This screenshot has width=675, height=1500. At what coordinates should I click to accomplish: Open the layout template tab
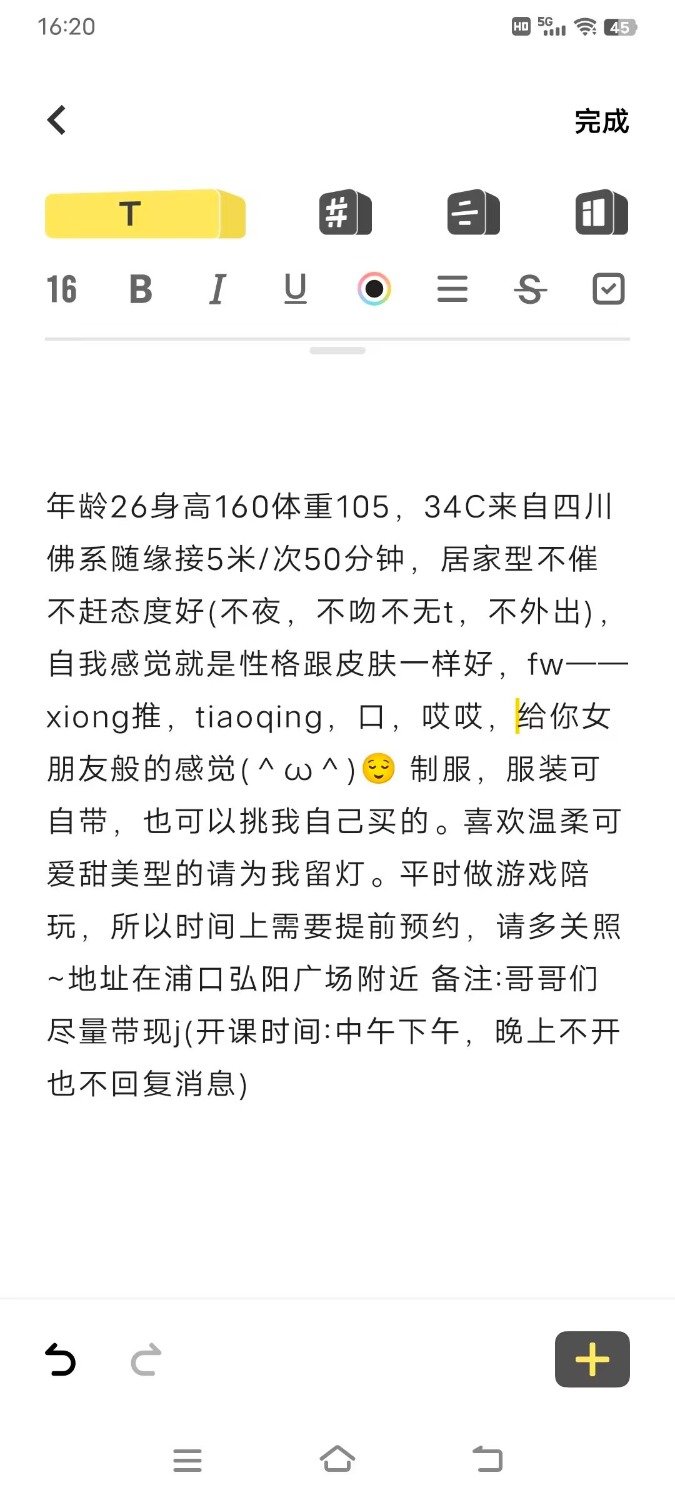click(x=601, y=214)
